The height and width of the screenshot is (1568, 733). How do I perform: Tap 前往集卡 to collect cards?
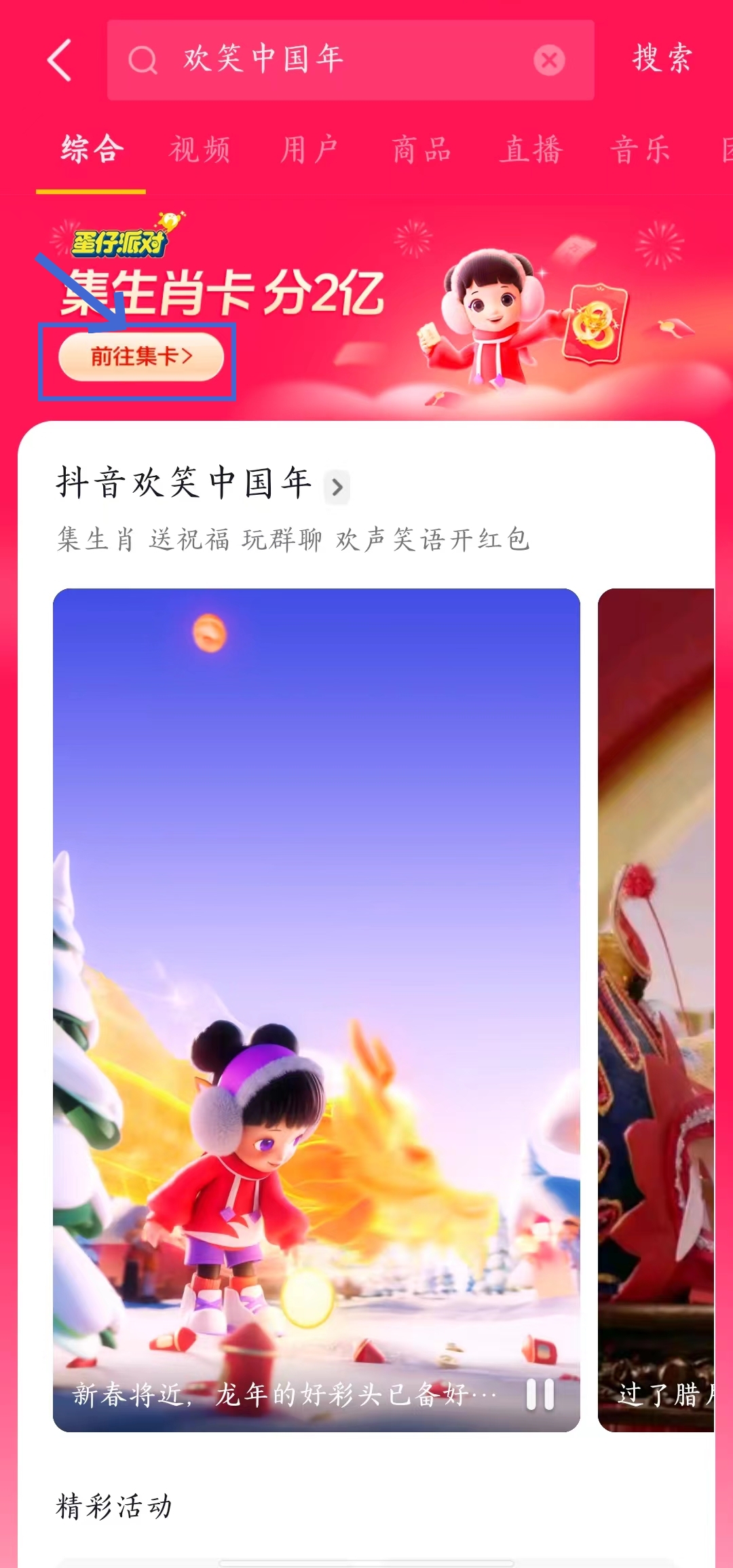click(x=141, y=357)
